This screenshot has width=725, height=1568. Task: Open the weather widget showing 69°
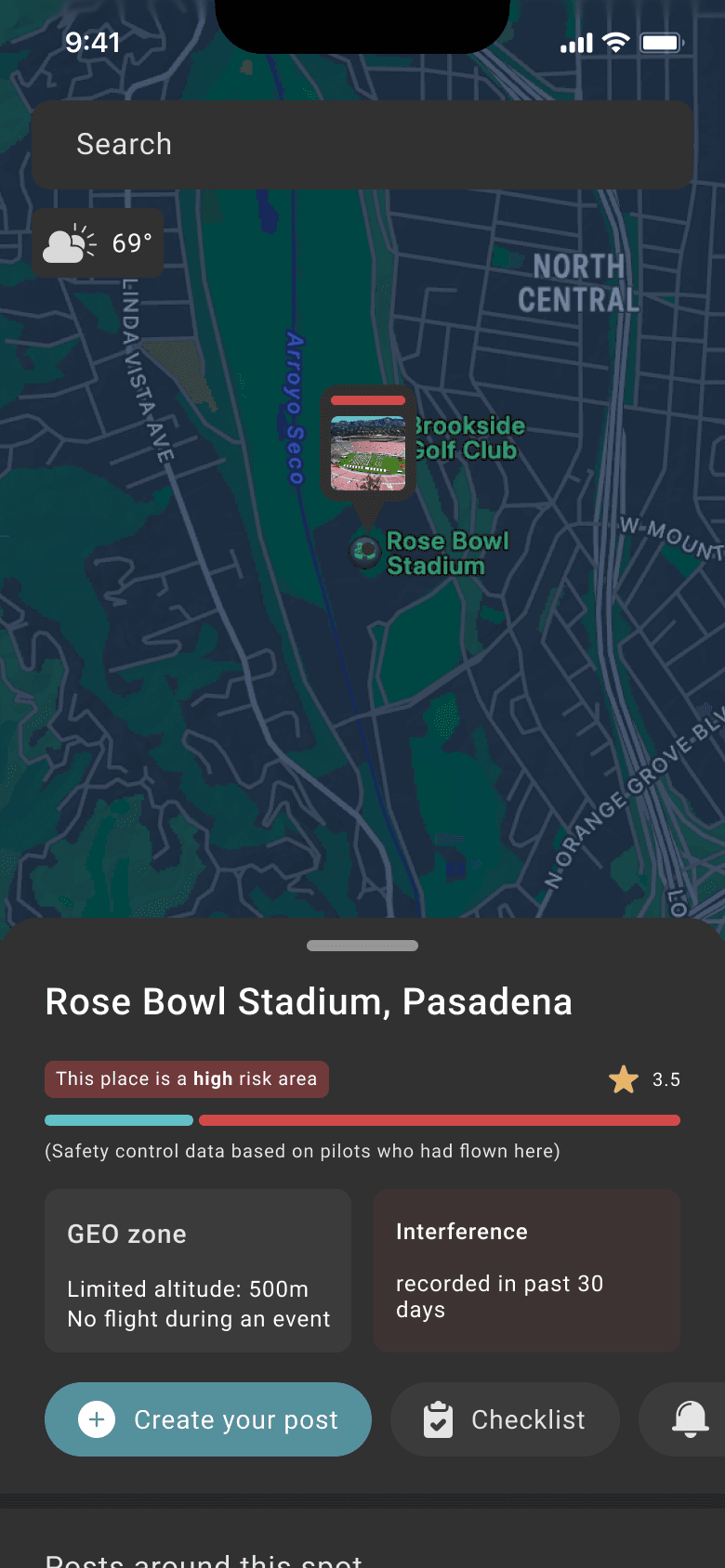[98, 243]
